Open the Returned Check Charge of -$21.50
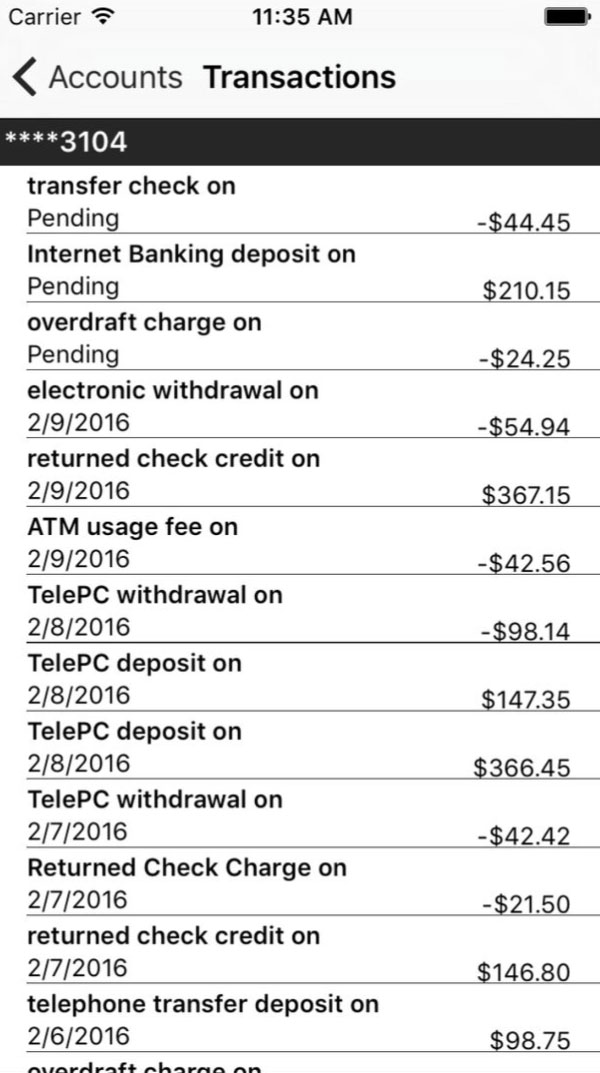 [299, 883]
